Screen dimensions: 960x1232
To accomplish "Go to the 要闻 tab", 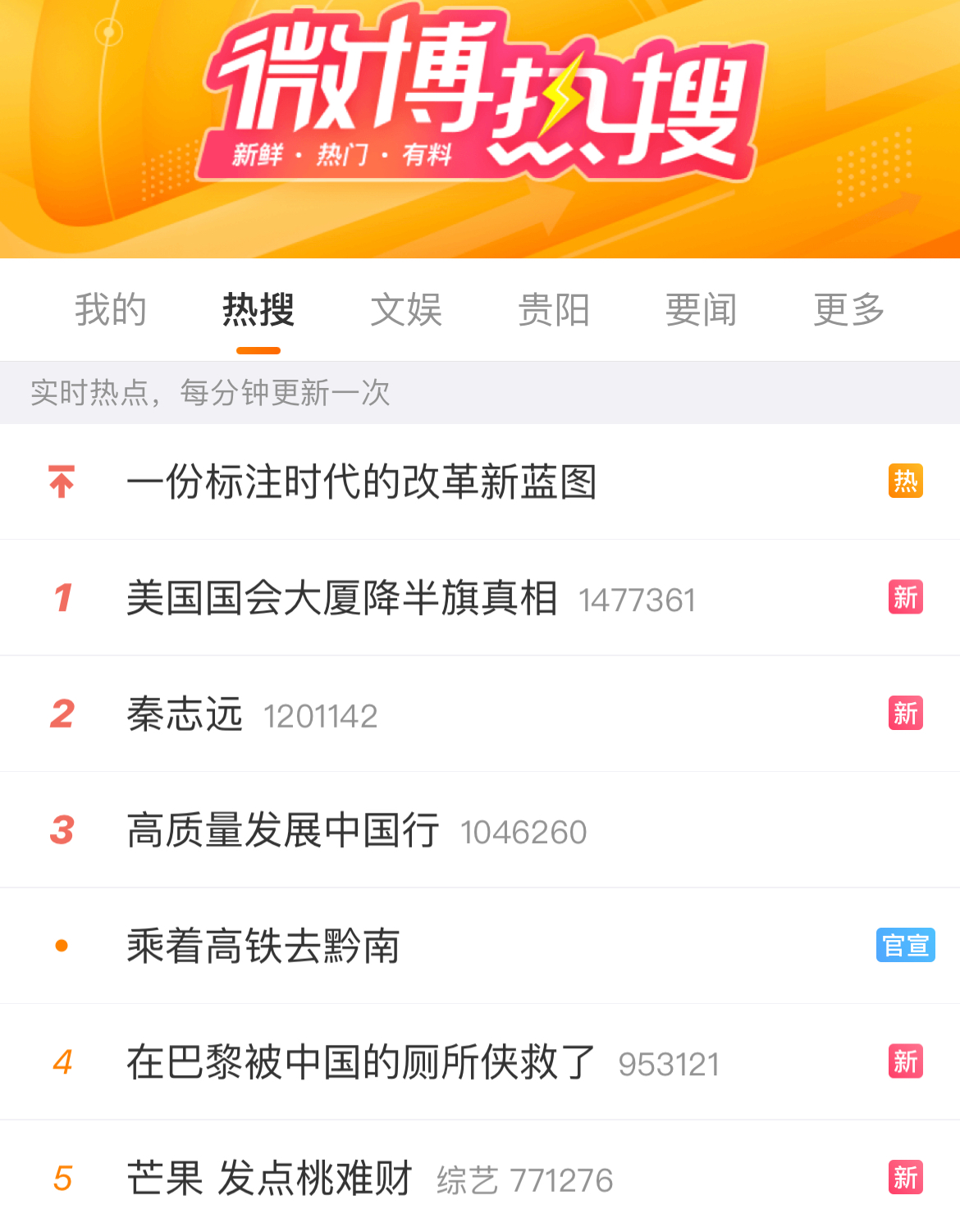I will point(702,310).
